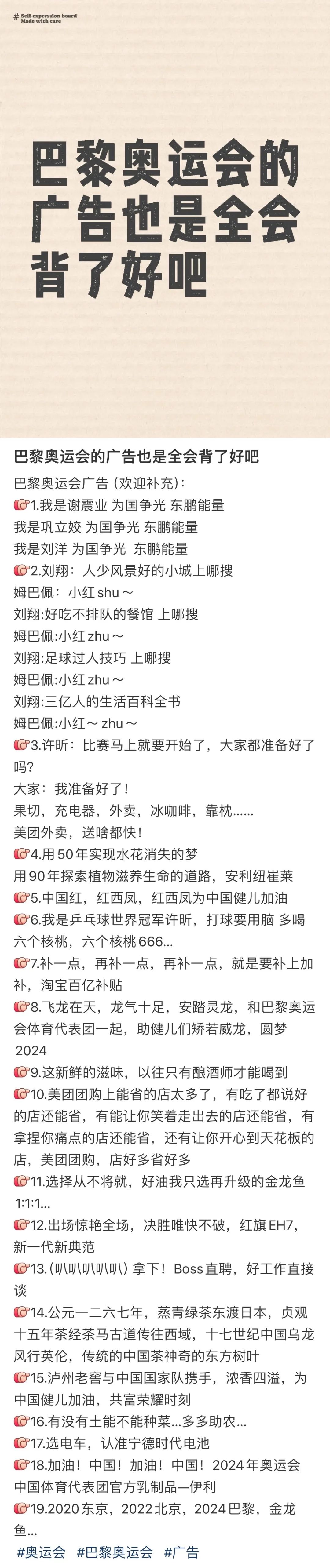View the post's cover image full screen
330x1568 pixels.
point(165,219)
